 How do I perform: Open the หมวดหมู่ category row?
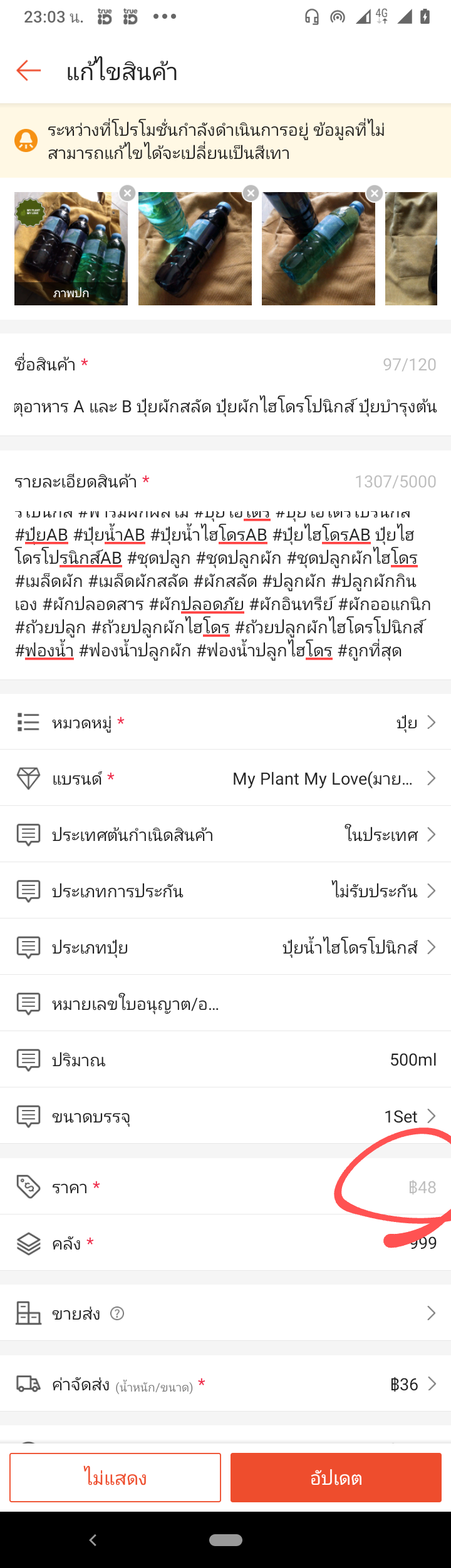click(225, 722)
